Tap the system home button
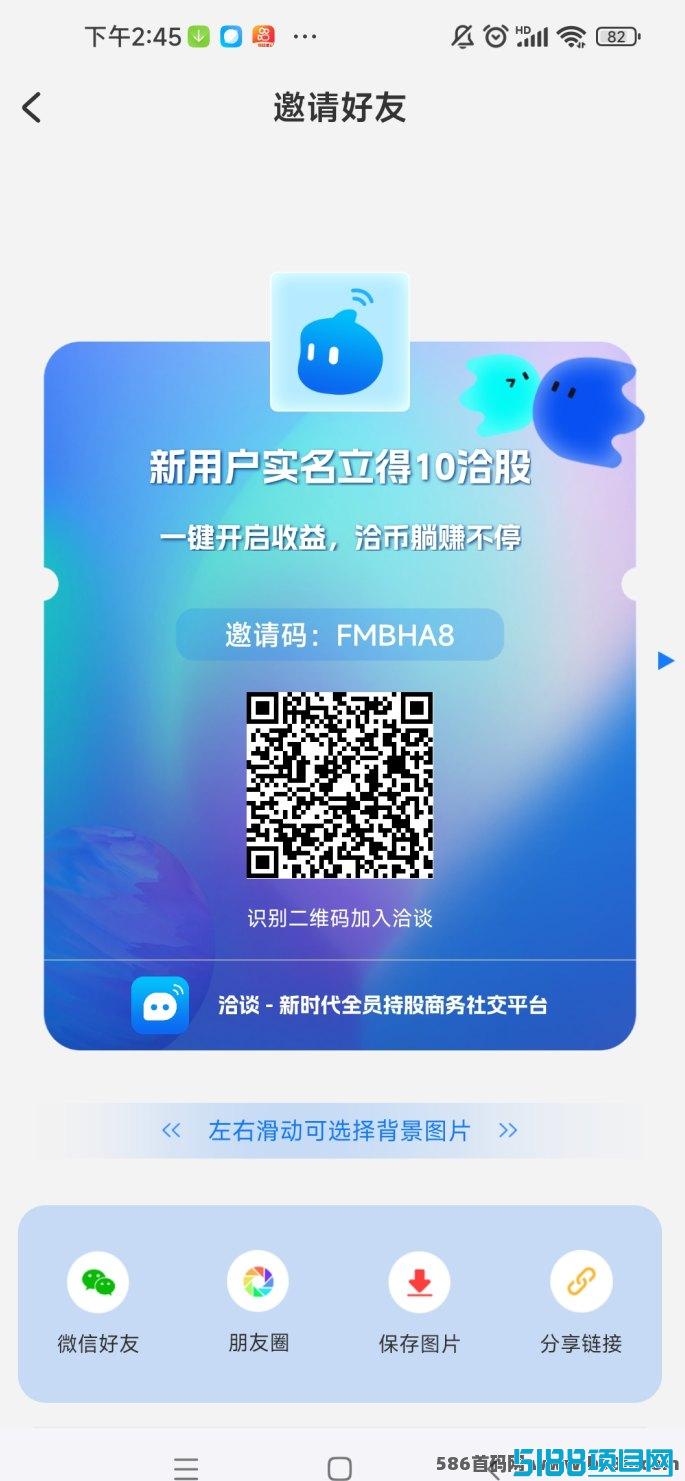This screenshot has height=1481, width=685. (340, 1467)
